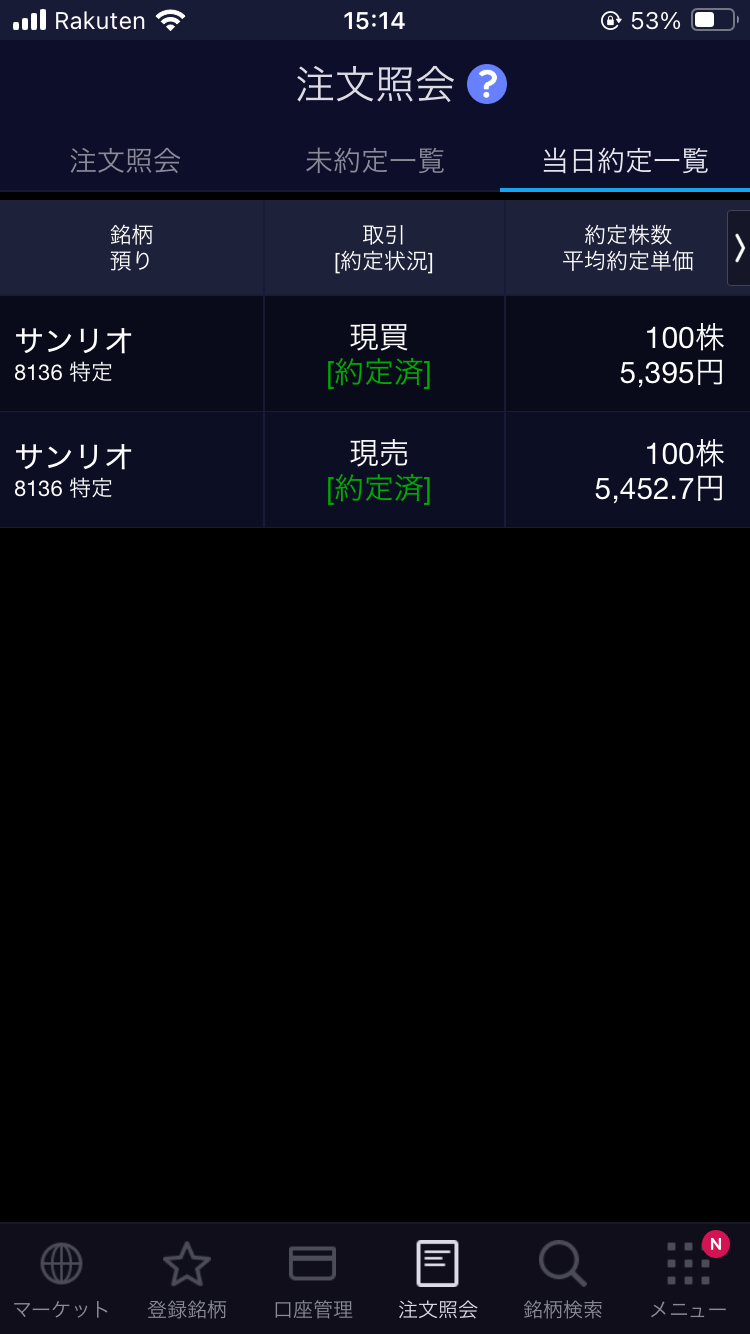Tap 注文照会 in the bottom navigation
750x1334 pixels.
click(438, 1280)
